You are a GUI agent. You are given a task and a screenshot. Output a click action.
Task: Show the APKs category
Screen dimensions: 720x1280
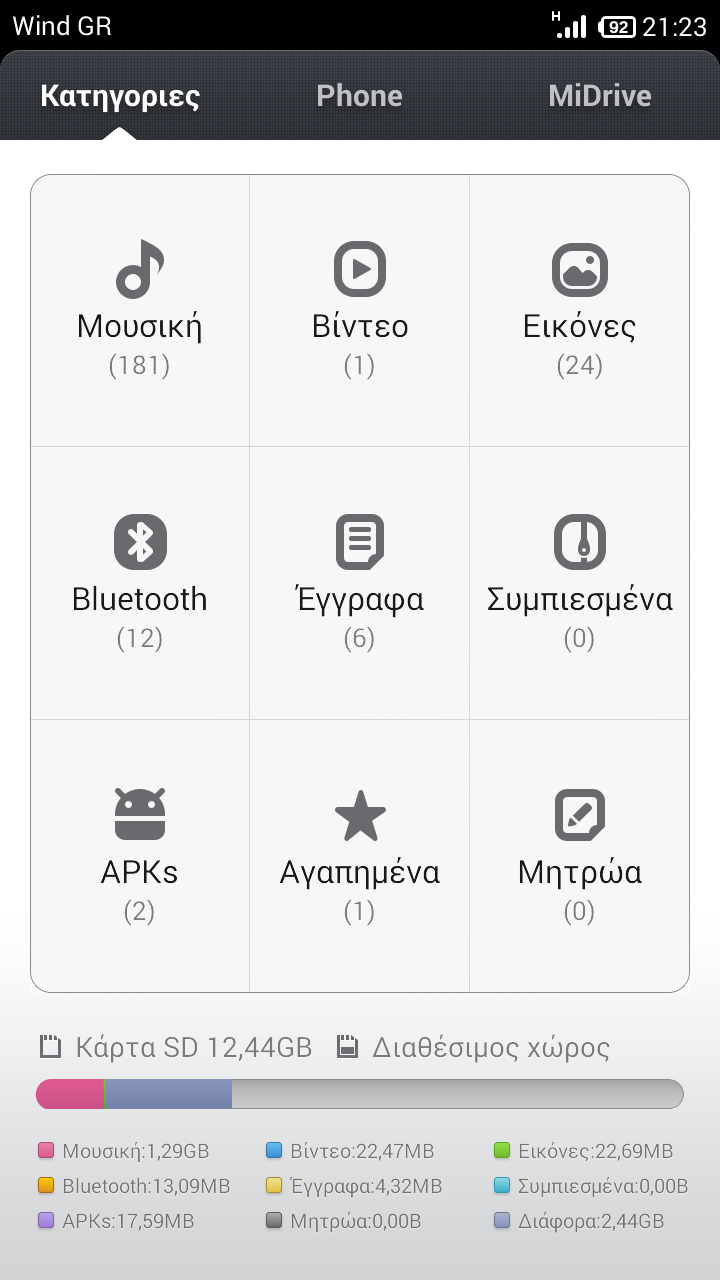pos(140,856)
